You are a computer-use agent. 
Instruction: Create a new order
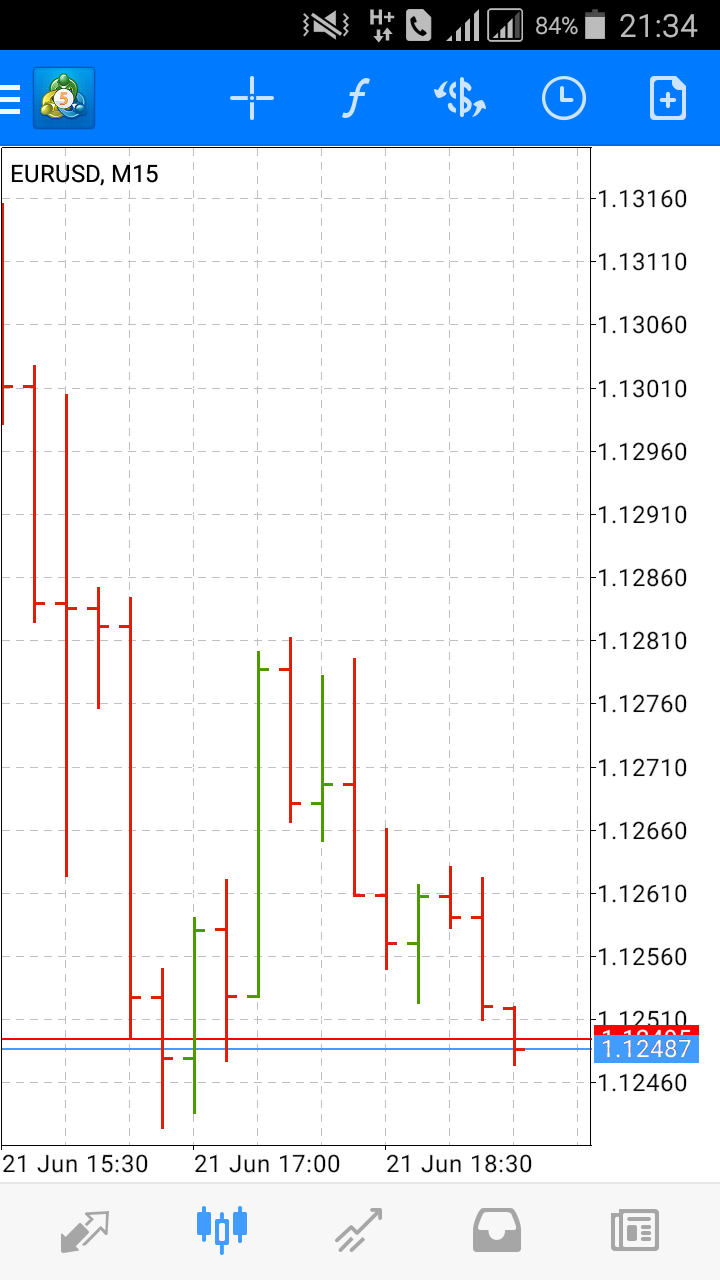tap(667, 98)
